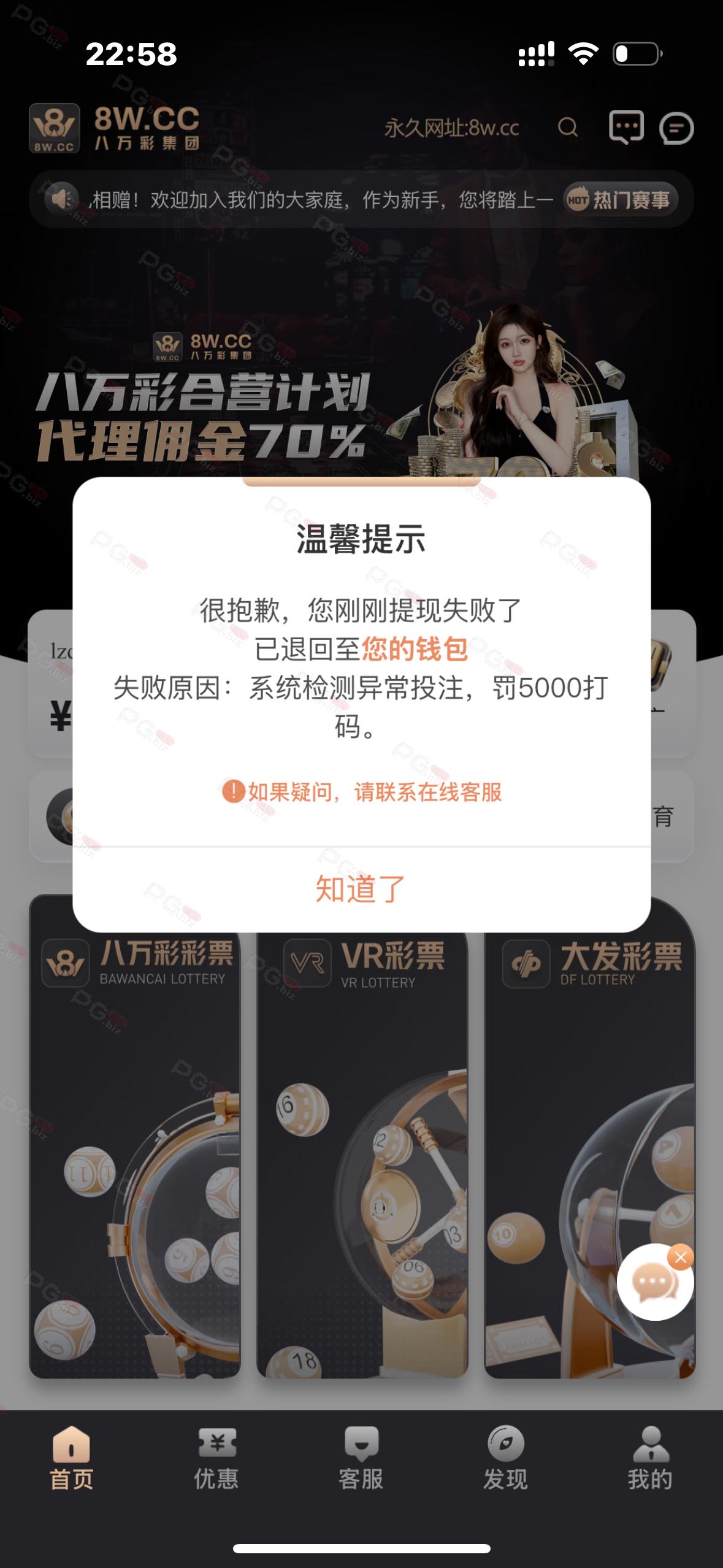The height and width of the screenshot is (1568, 723).
Task: Dismiss the dialog with 知道了
Action: pyautogui.click(x=361, y=888)
